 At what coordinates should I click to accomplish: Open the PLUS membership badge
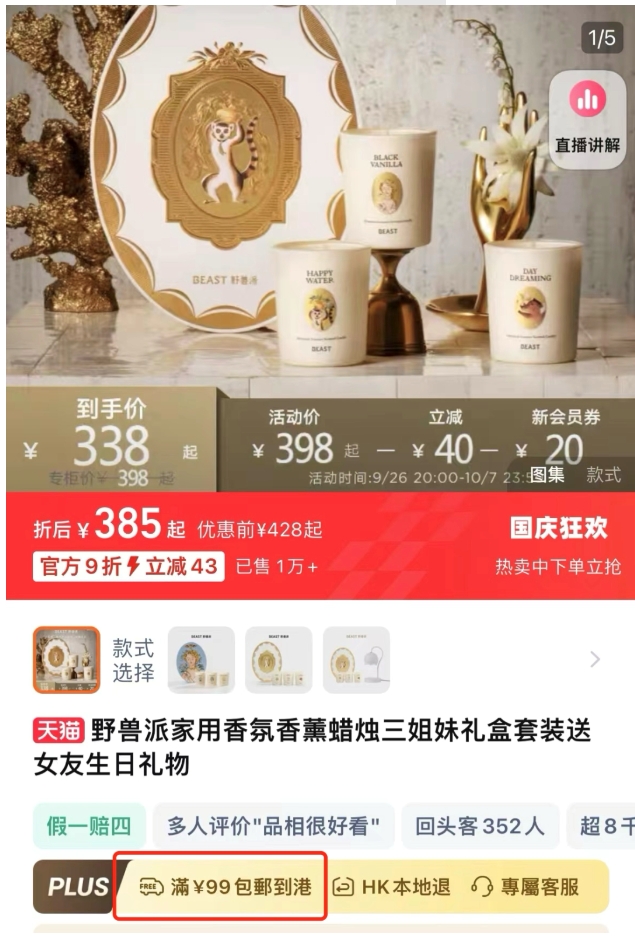point(76,886)
